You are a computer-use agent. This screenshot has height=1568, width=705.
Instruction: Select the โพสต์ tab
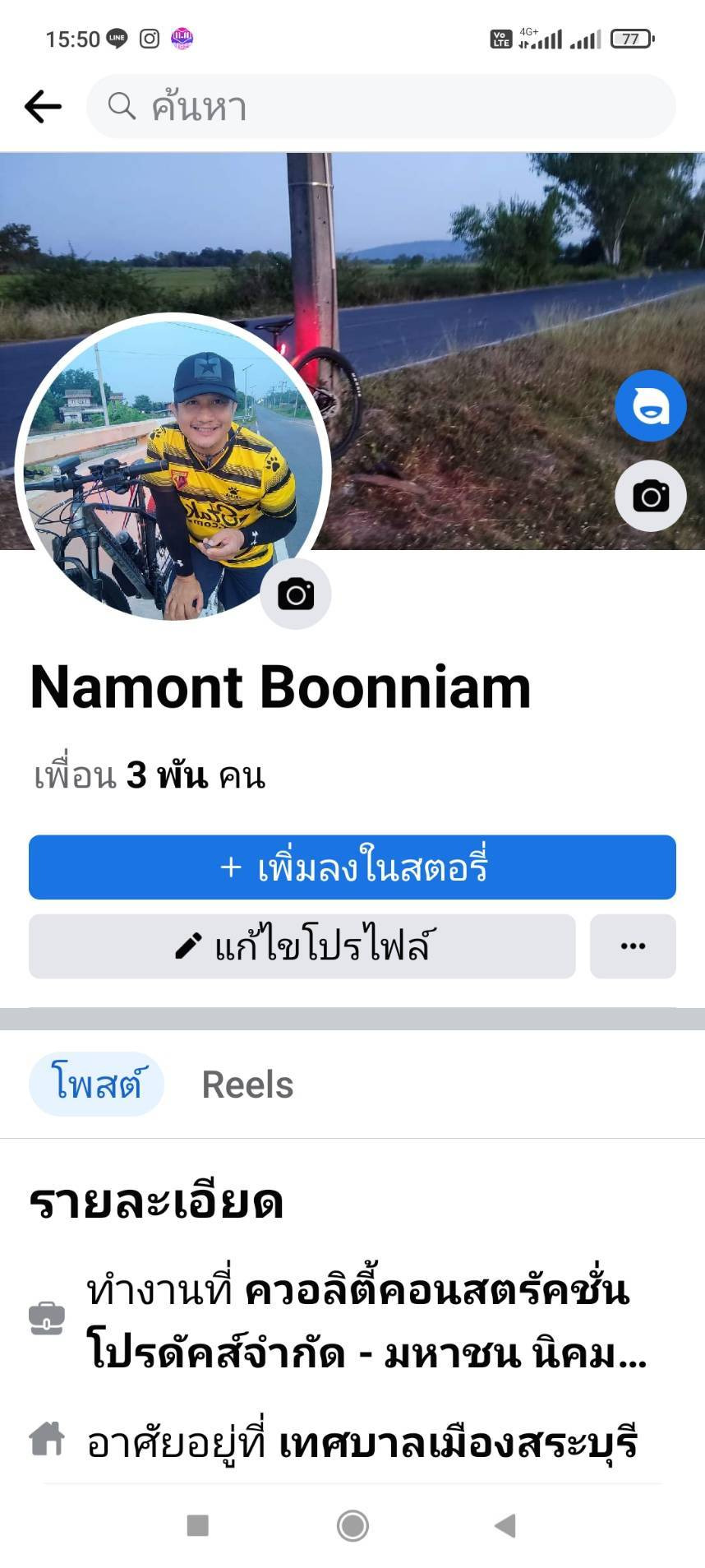[x=96, y=1084]
